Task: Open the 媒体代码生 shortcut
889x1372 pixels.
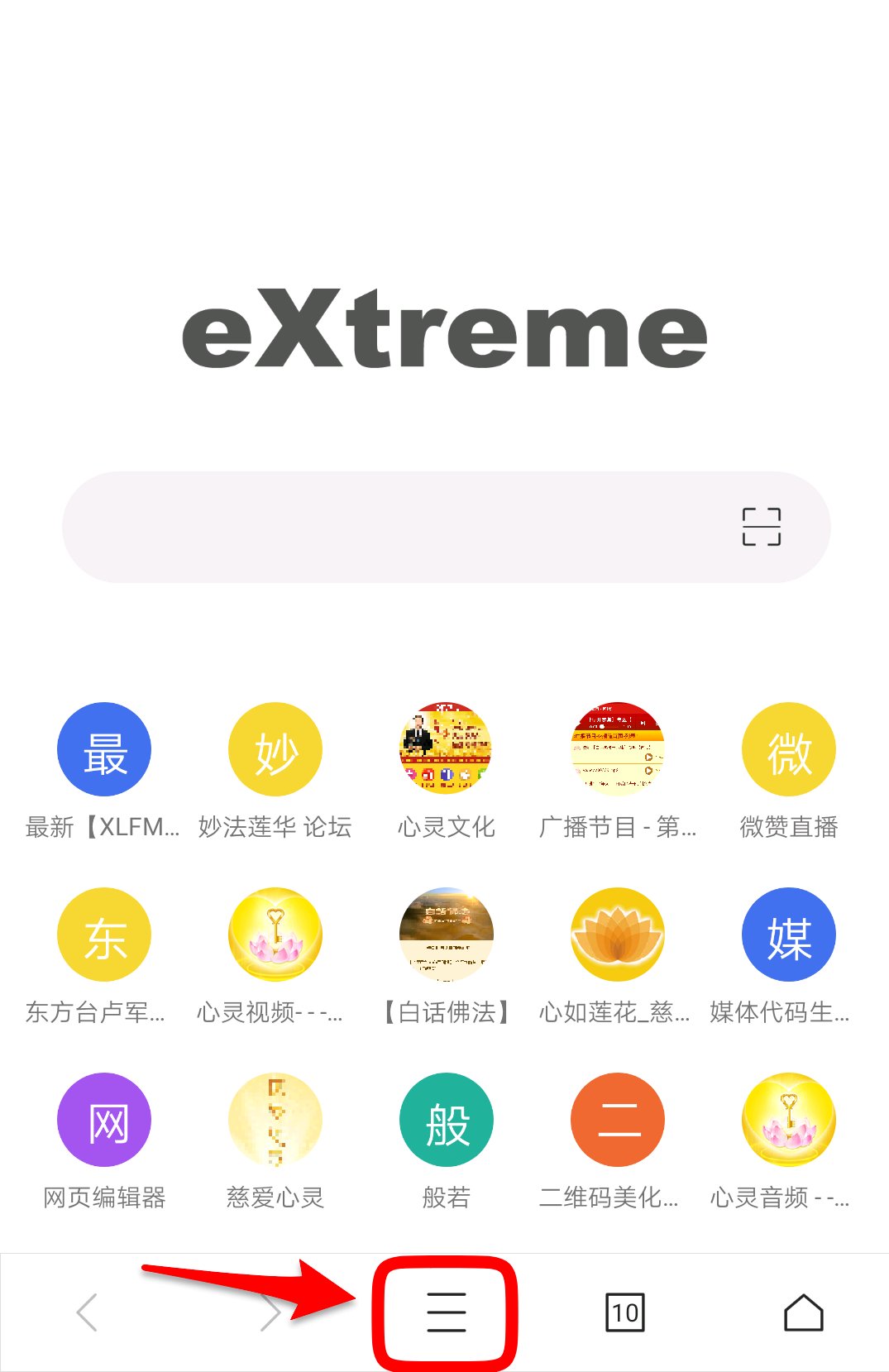Action: click(x=789, y=935)
